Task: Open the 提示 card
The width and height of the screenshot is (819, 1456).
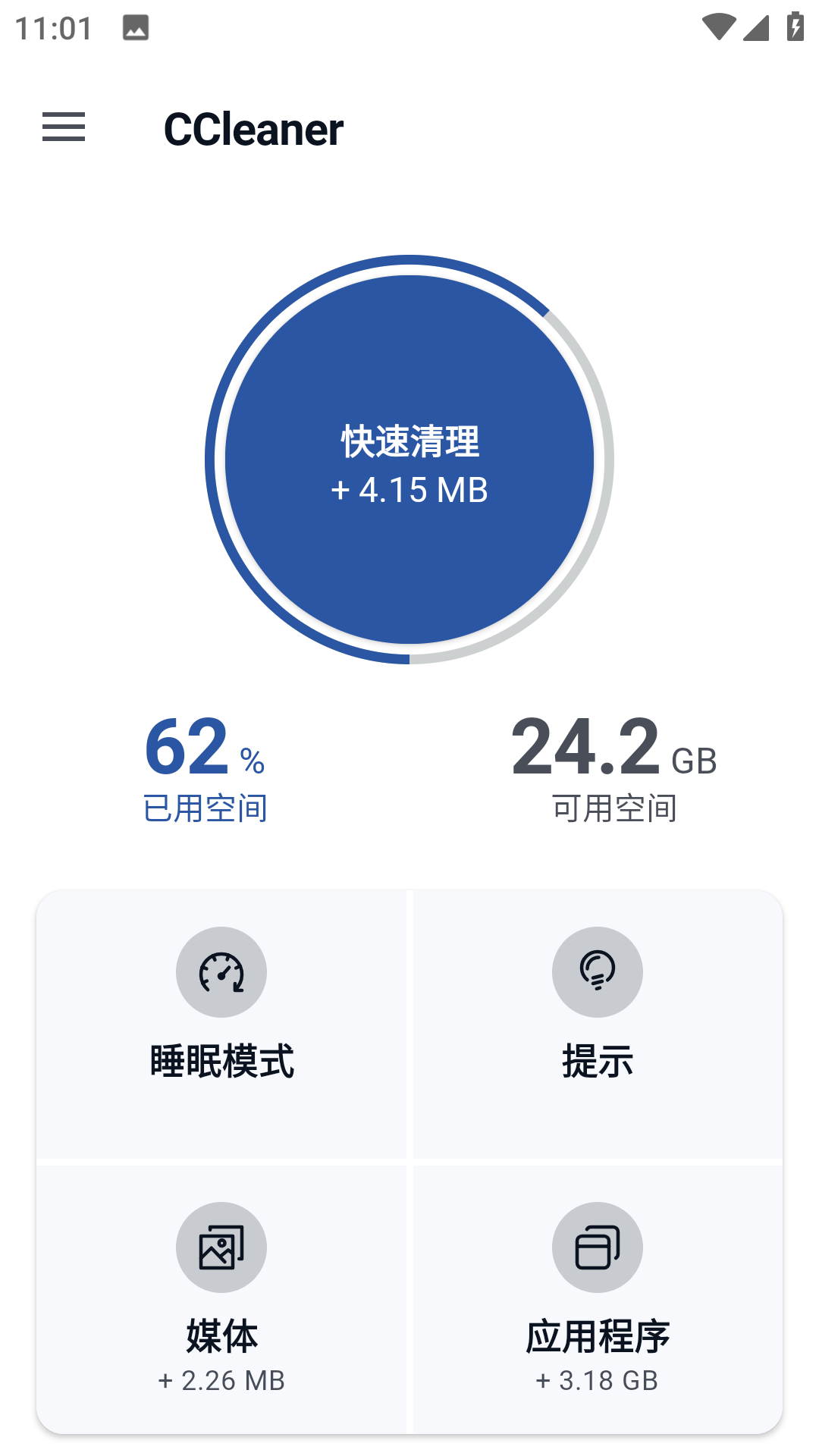Action: pyautogui.click(x=598, y=1024)
